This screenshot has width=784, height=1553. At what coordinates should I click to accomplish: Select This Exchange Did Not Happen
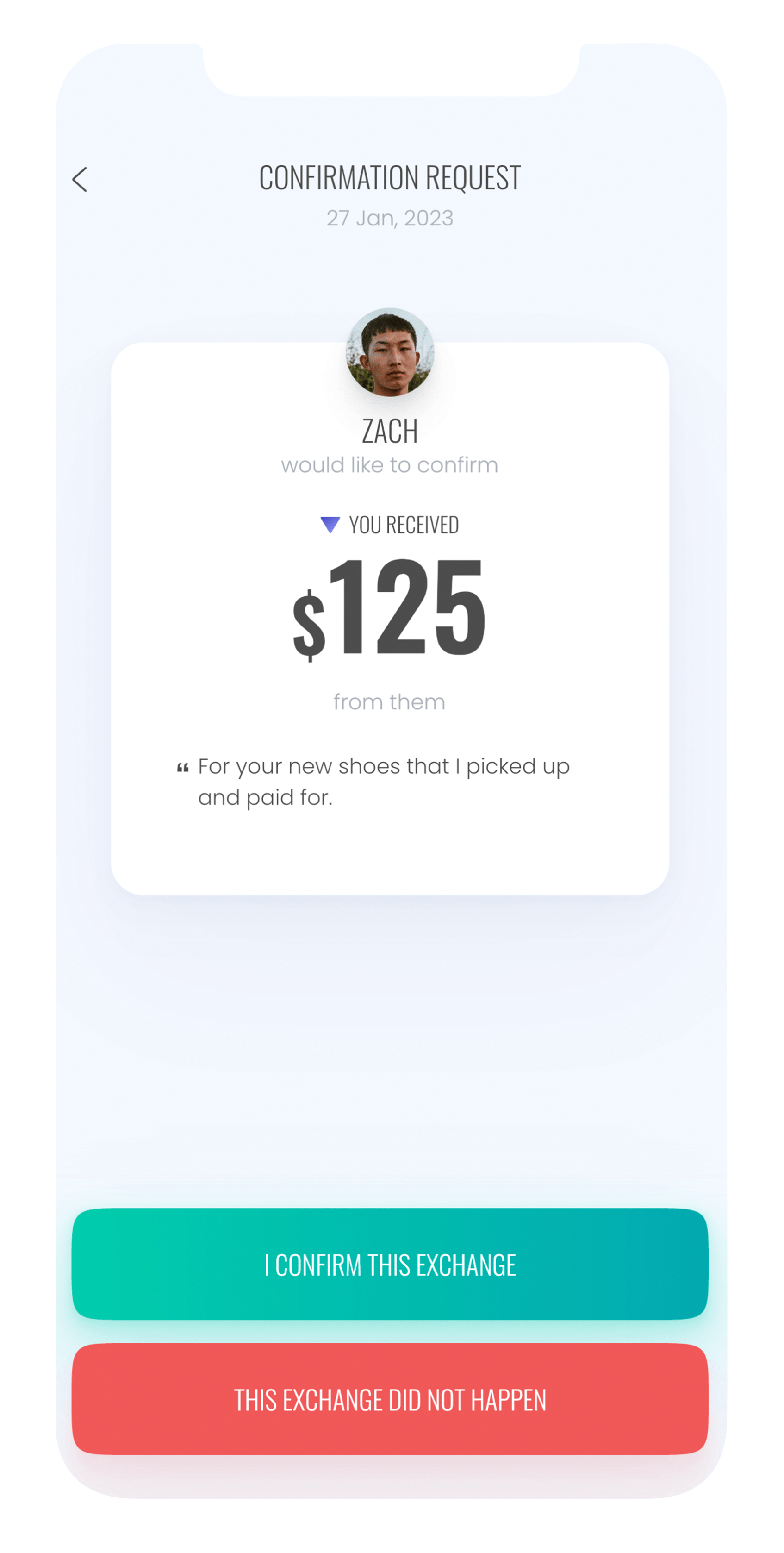pos(390,1399)
